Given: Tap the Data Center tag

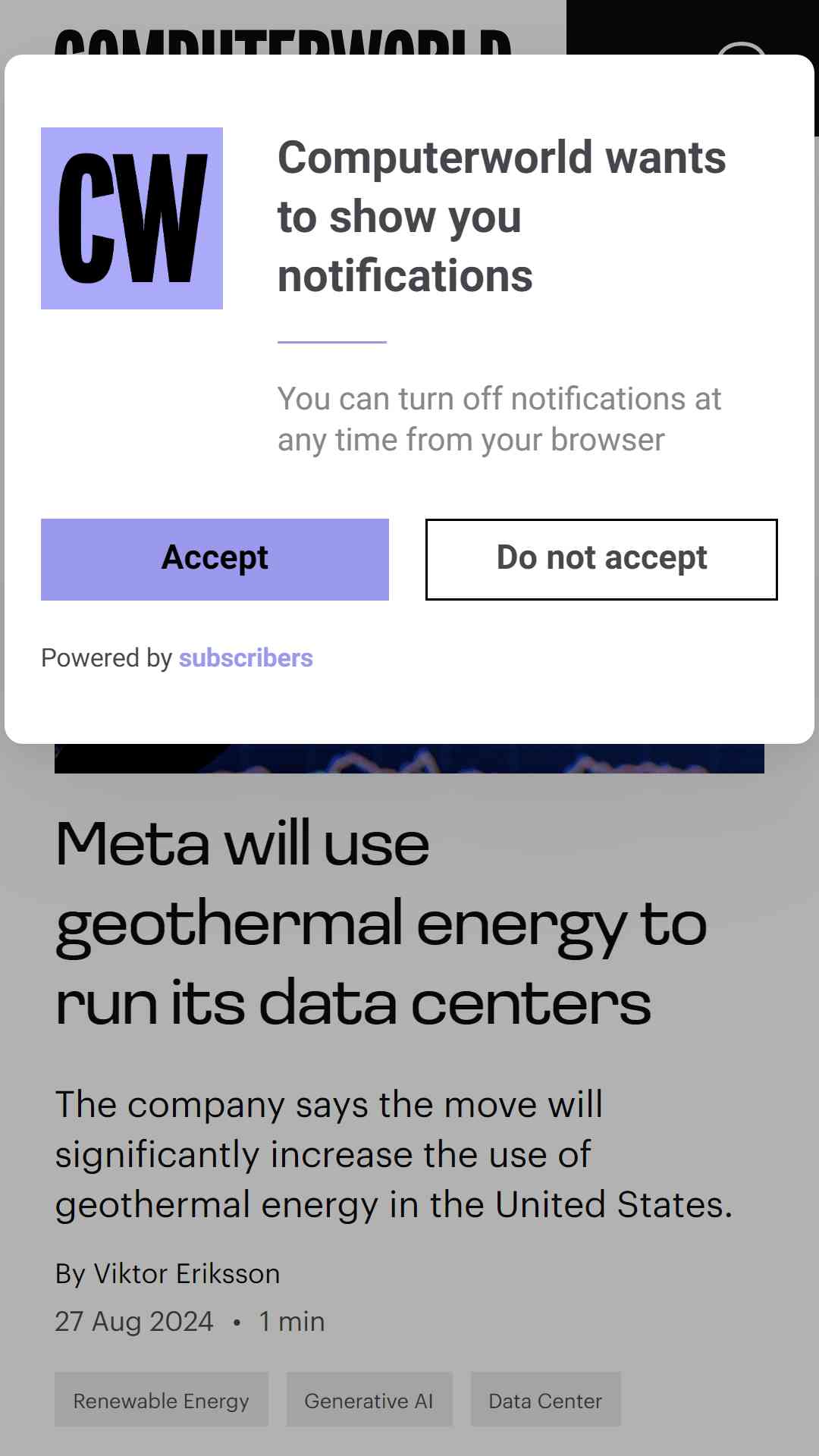Looking at the screenshot, I should click(x=545, y=1399).
